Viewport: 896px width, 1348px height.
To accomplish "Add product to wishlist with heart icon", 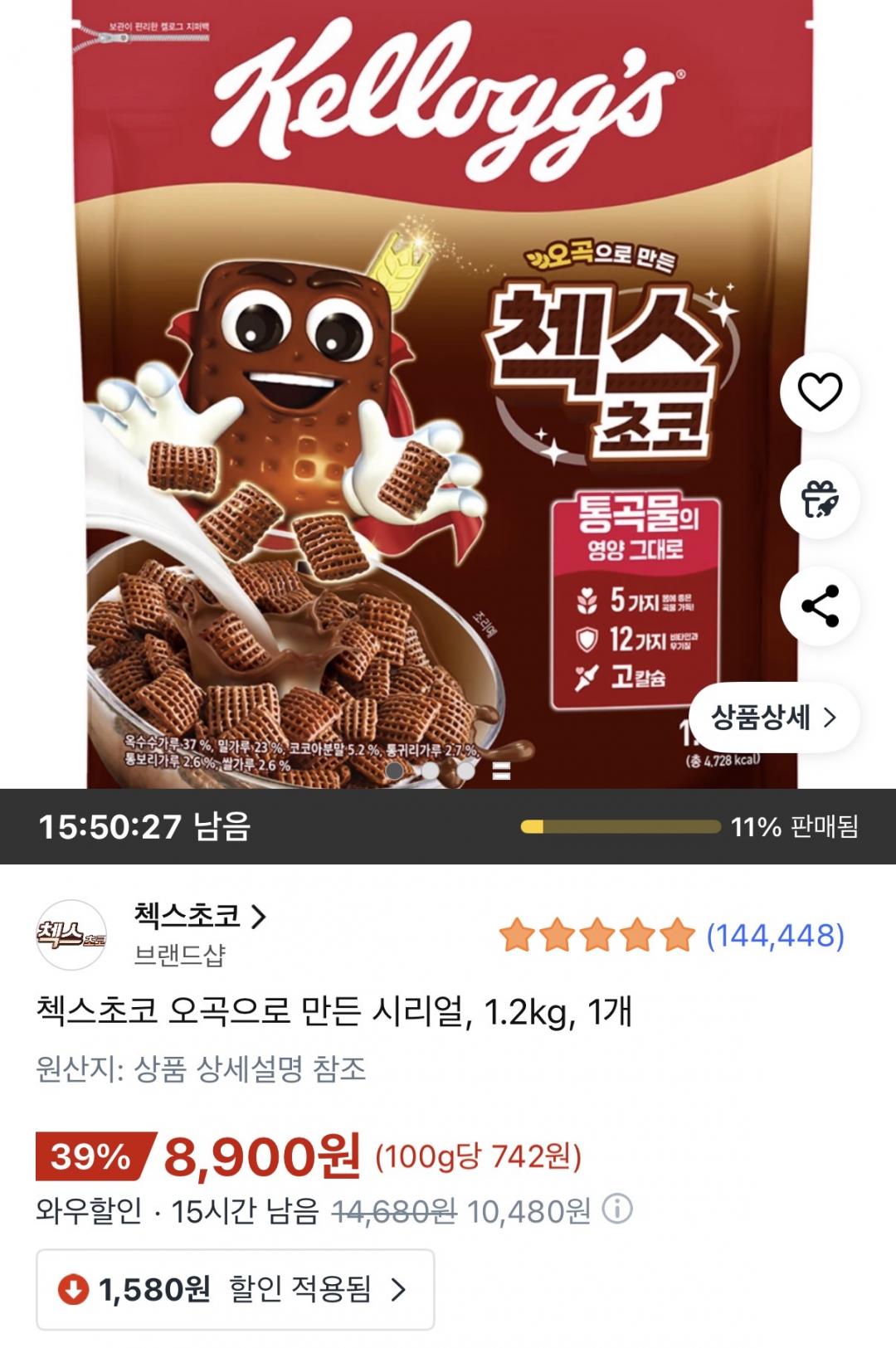I will (x=820, y=392).
